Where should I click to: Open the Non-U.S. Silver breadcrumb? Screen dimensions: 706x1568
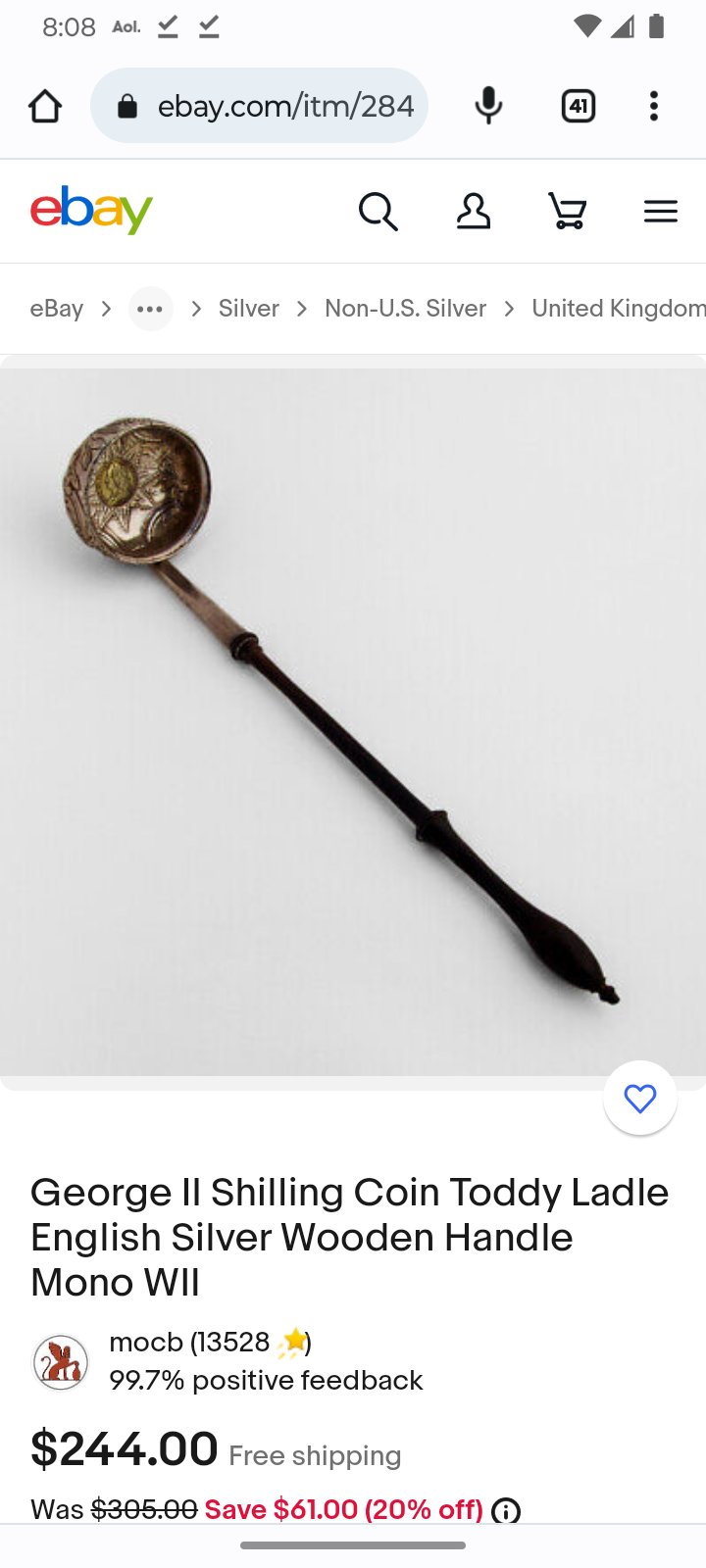point(405,309)
